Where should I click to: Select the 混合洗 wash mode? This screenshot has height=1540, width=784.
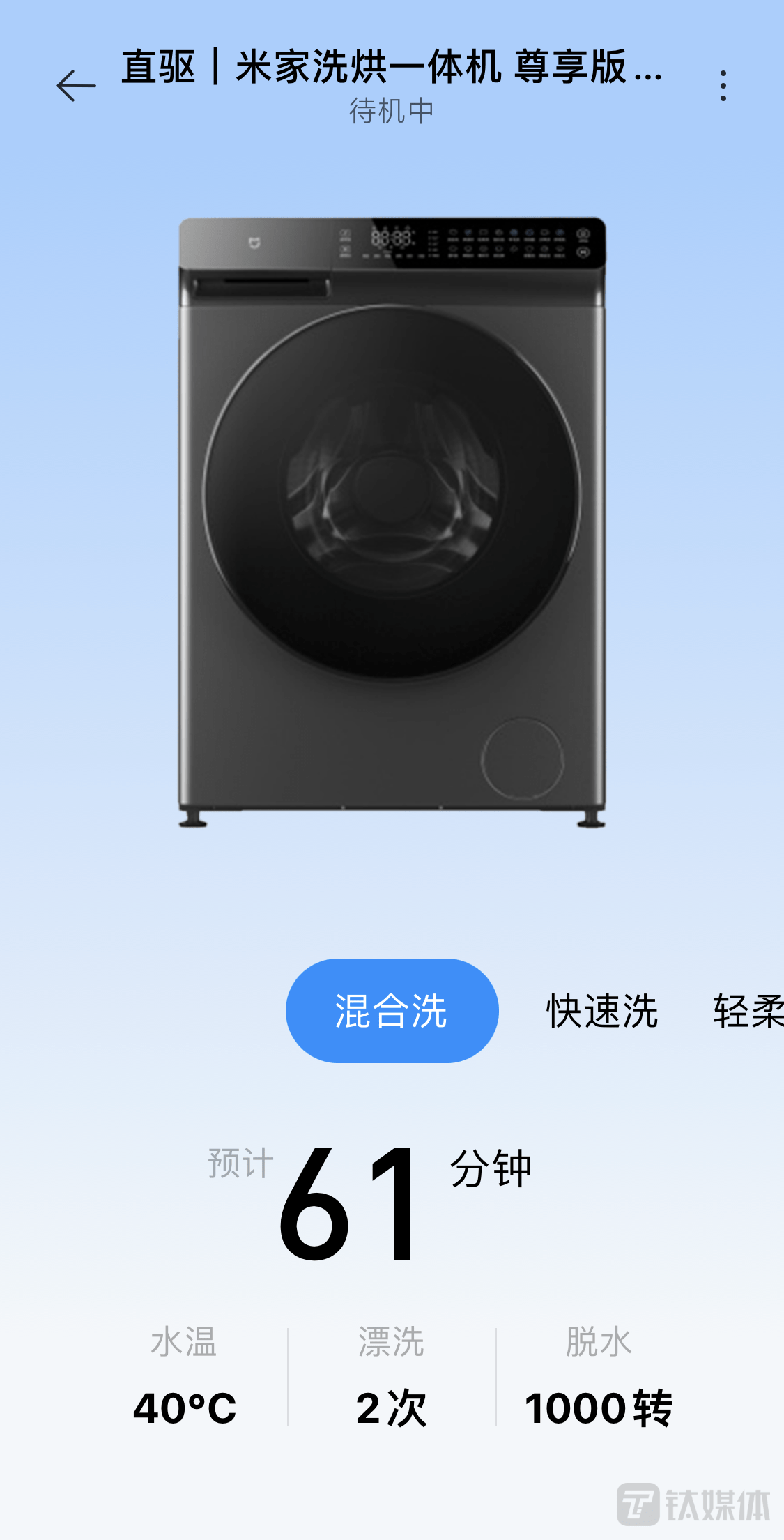(x=392, y=1011)
